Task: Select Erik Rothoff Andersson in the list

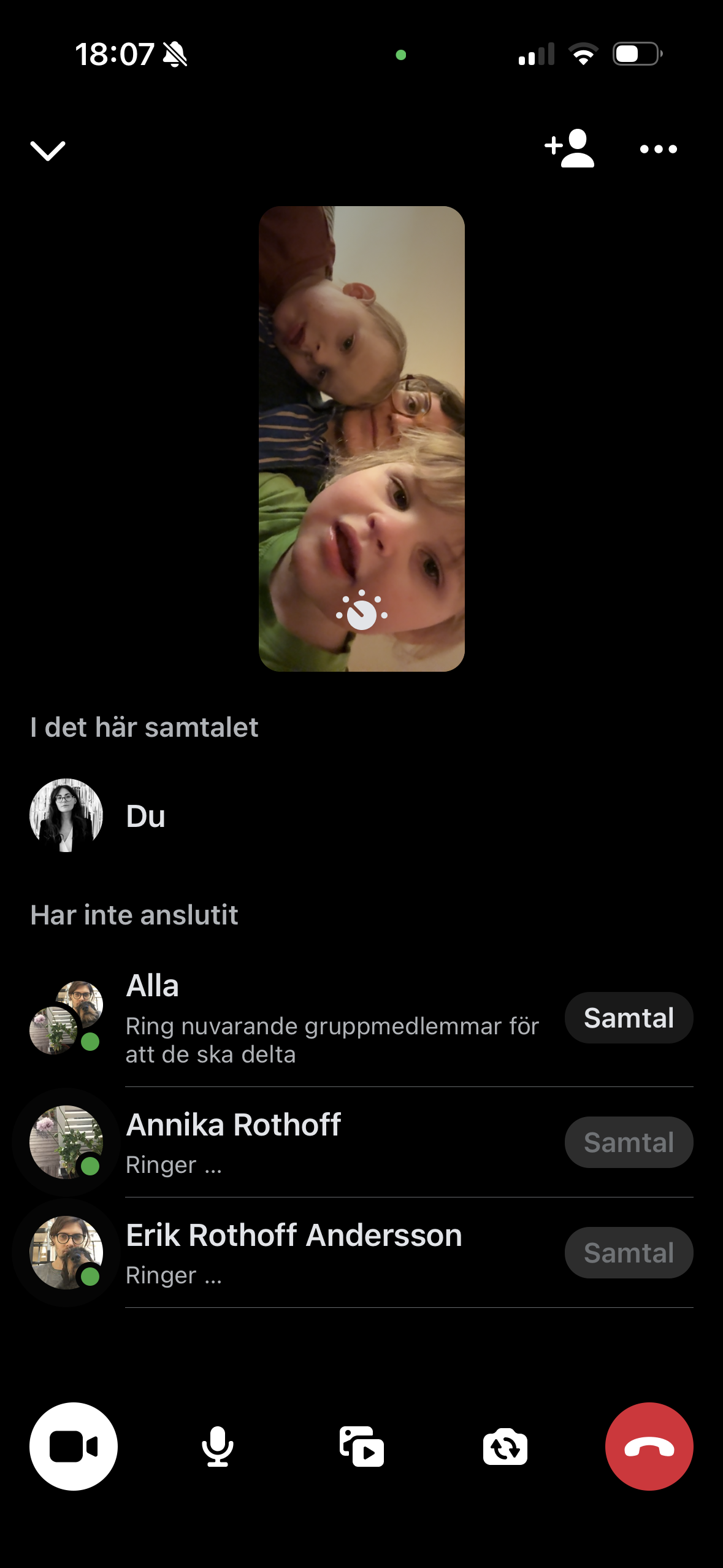Action: click(293, 1251)
